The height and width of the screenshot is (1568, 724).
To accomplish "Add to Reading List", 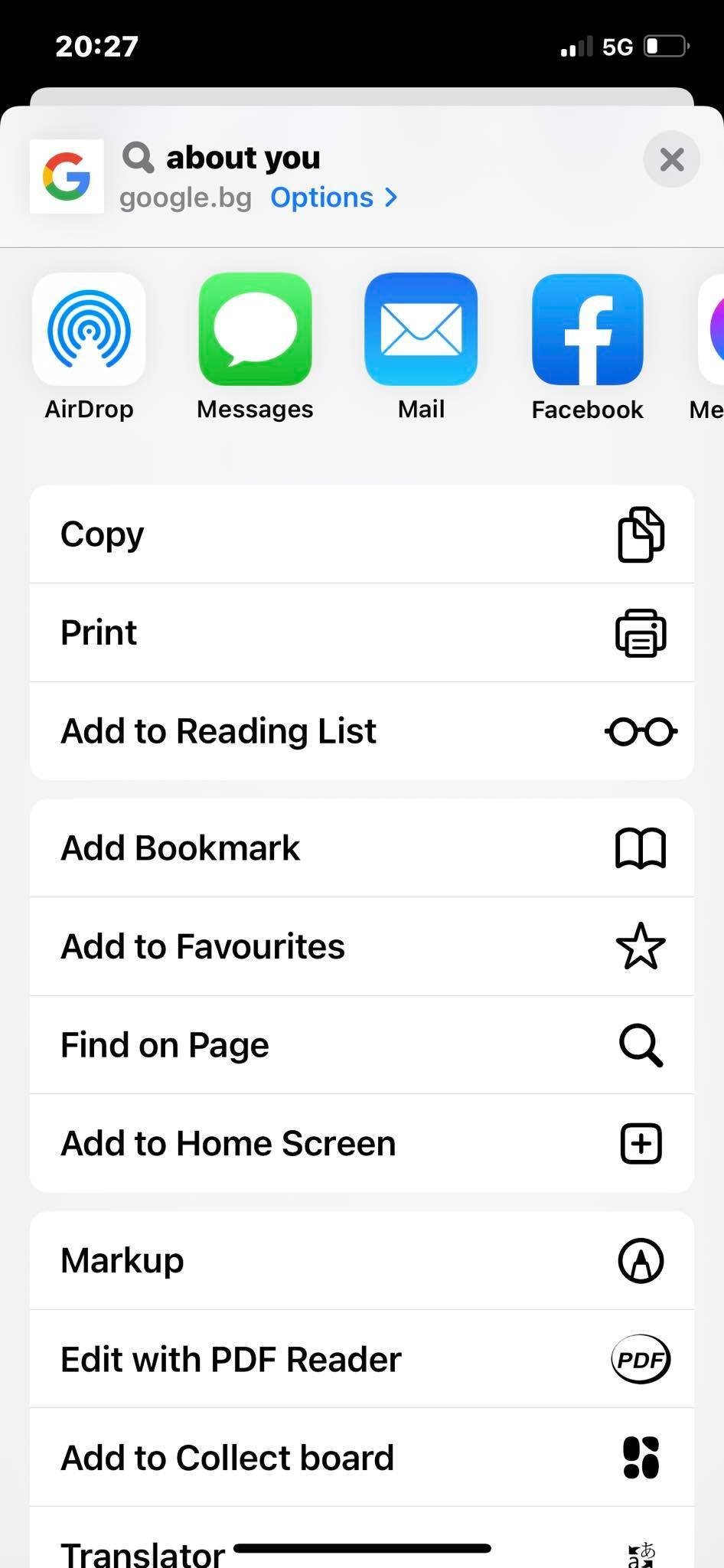I will coord(361,731).
